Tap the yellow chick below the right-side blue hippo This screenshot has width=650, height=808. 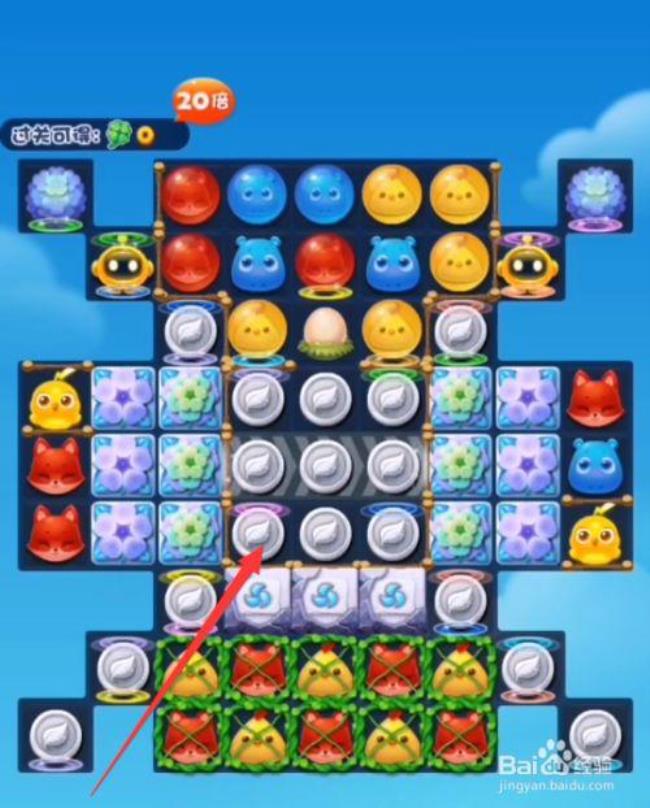(594, 533)
